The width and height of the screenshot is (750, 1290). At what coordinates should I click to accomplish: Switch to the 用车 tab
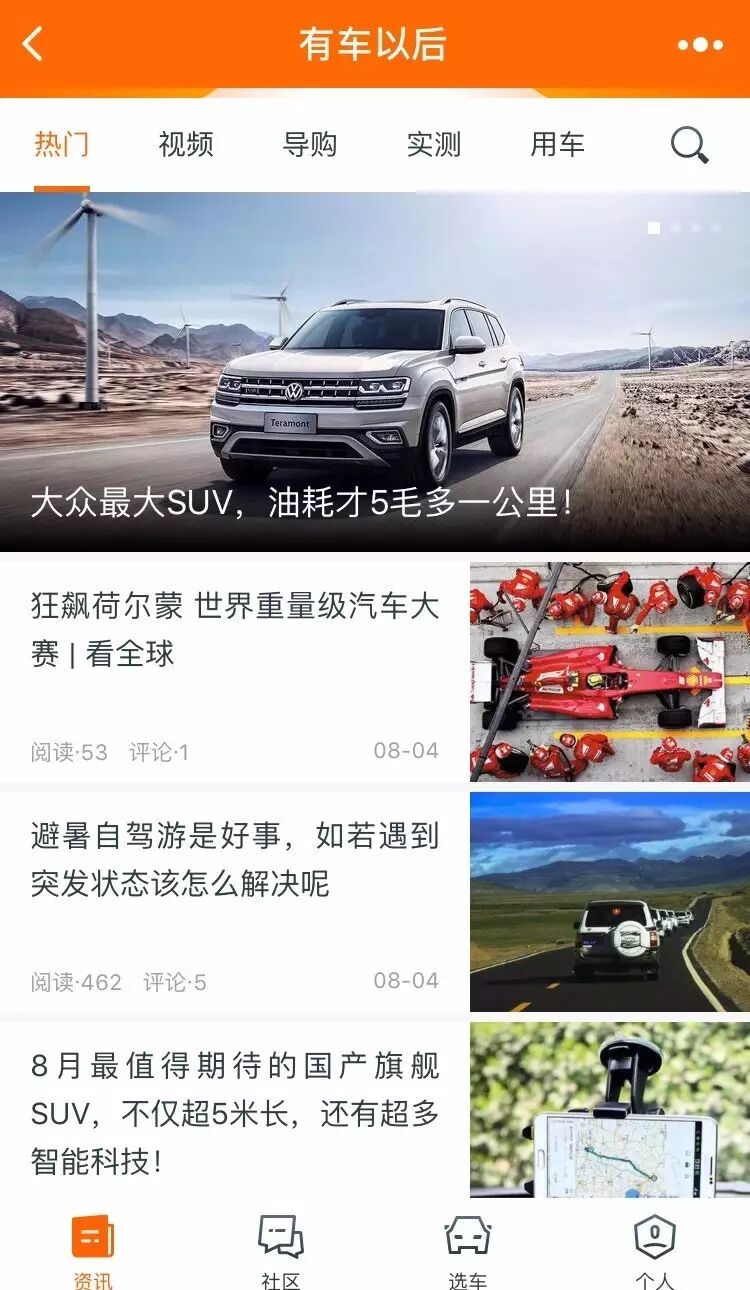tap(557, 145)
